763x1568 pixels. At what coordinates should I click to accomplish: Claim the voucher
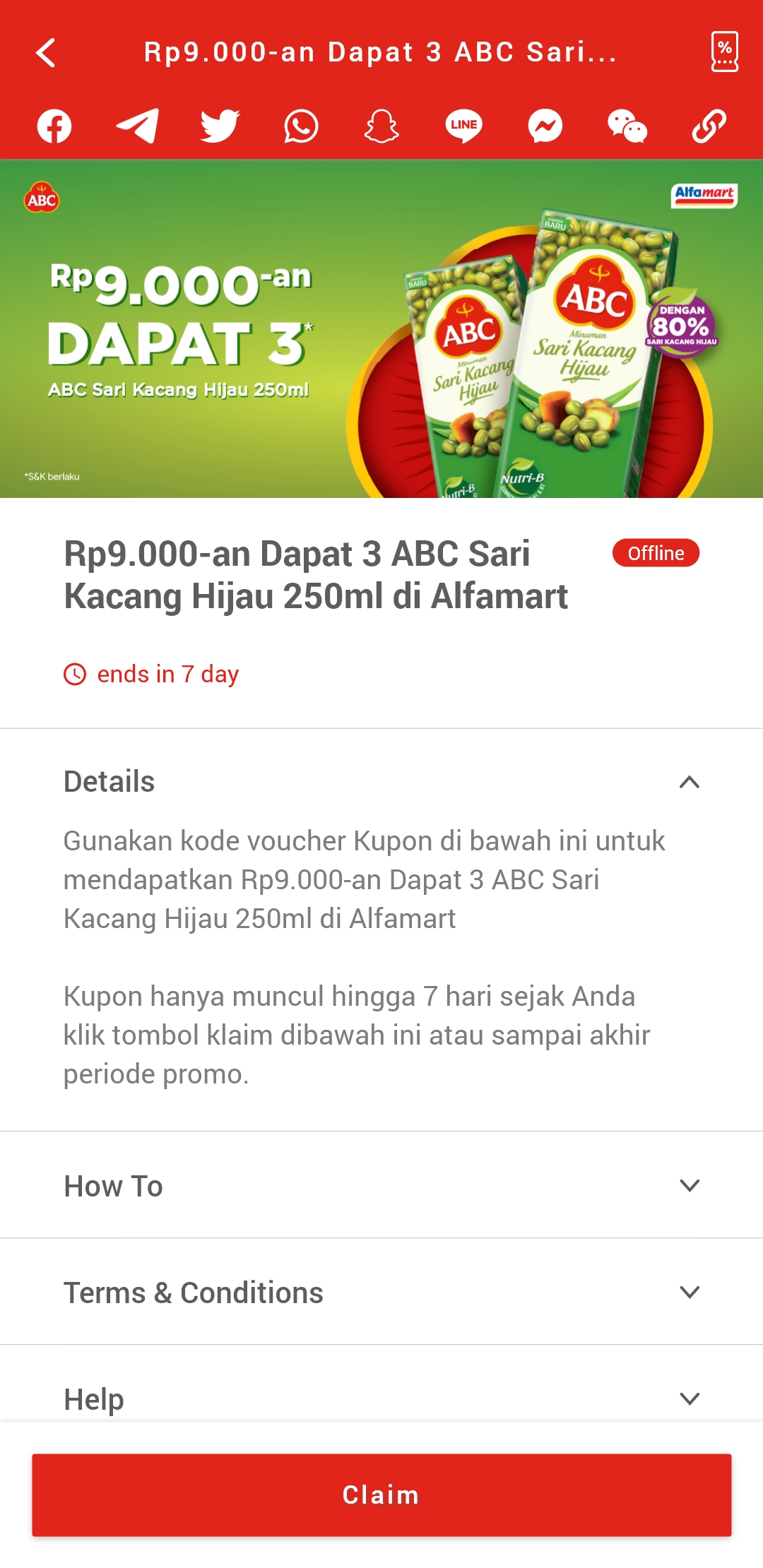tap(381, 1495)
